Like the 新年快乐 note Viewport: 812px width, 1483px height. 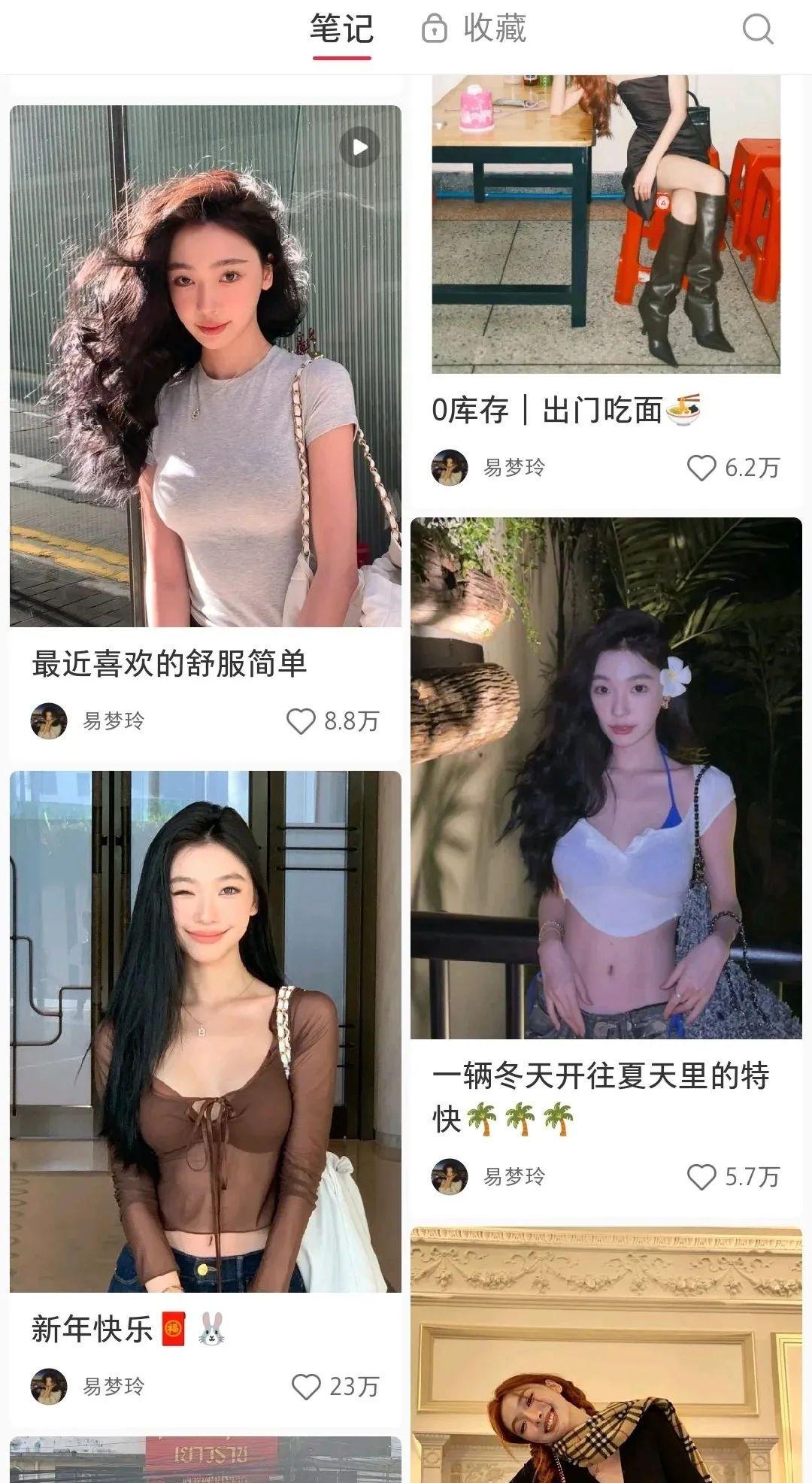tap(305, 1386)
